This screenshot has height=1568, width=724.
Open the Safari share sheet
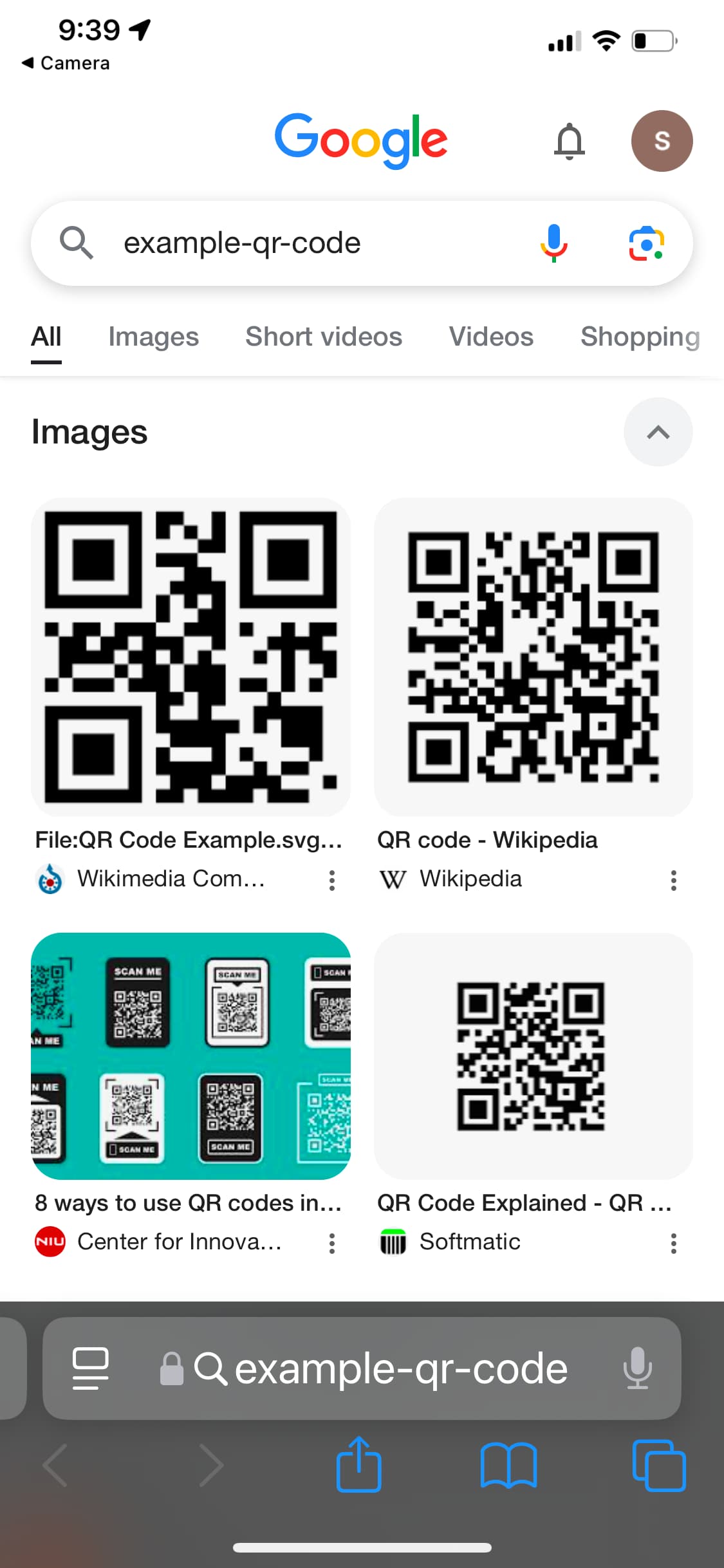[359, 1464]
